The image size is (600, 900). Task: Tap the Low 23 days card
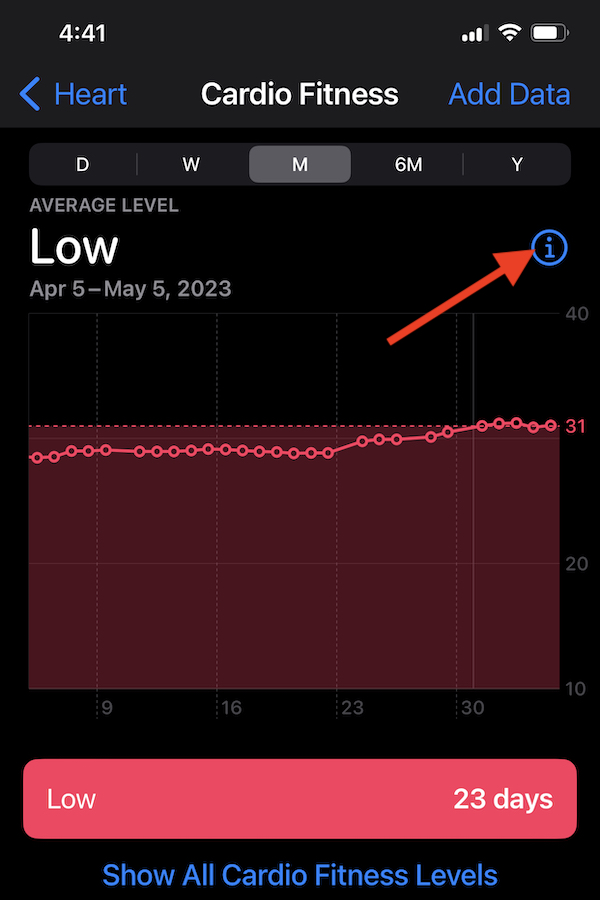tap(300, 799)
